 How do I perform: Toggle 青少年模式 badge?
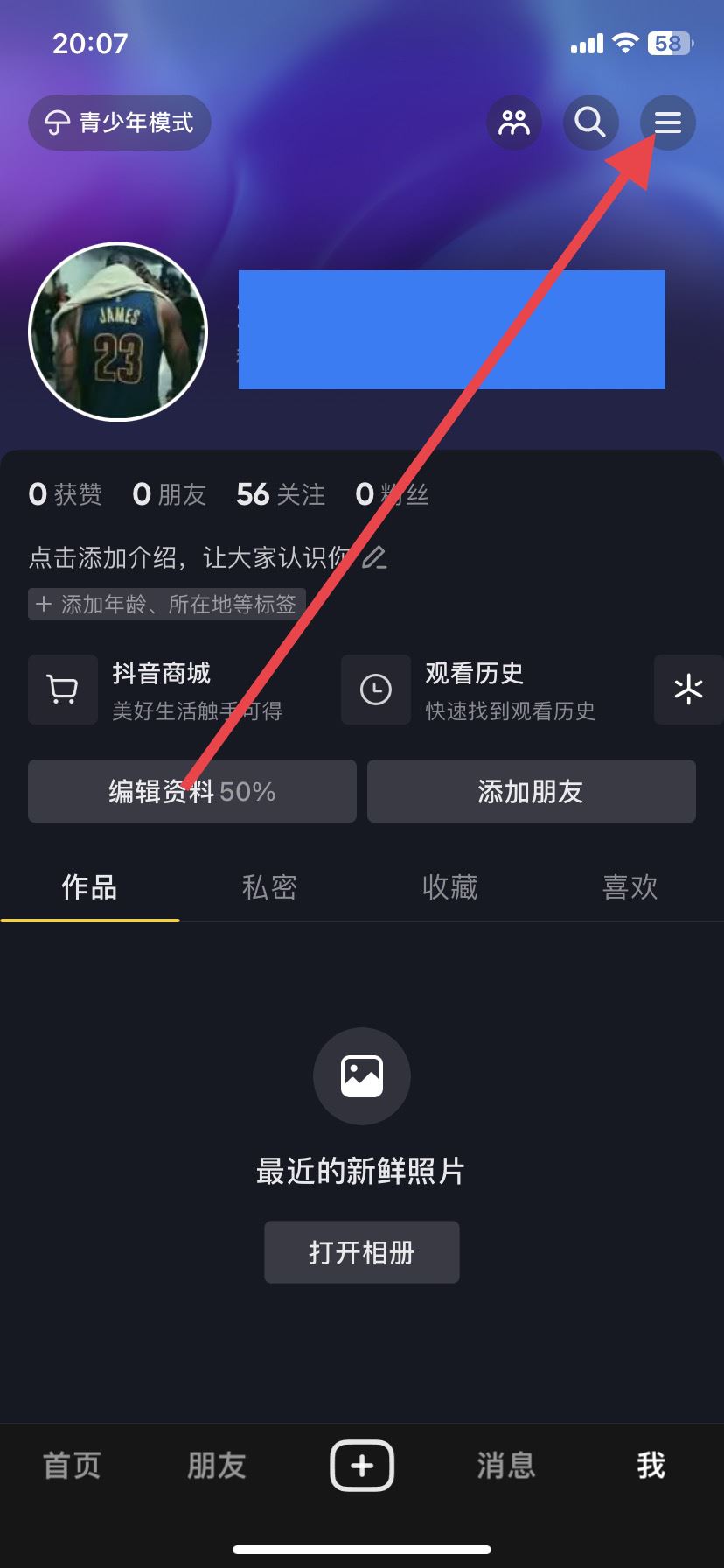[119, 122]
